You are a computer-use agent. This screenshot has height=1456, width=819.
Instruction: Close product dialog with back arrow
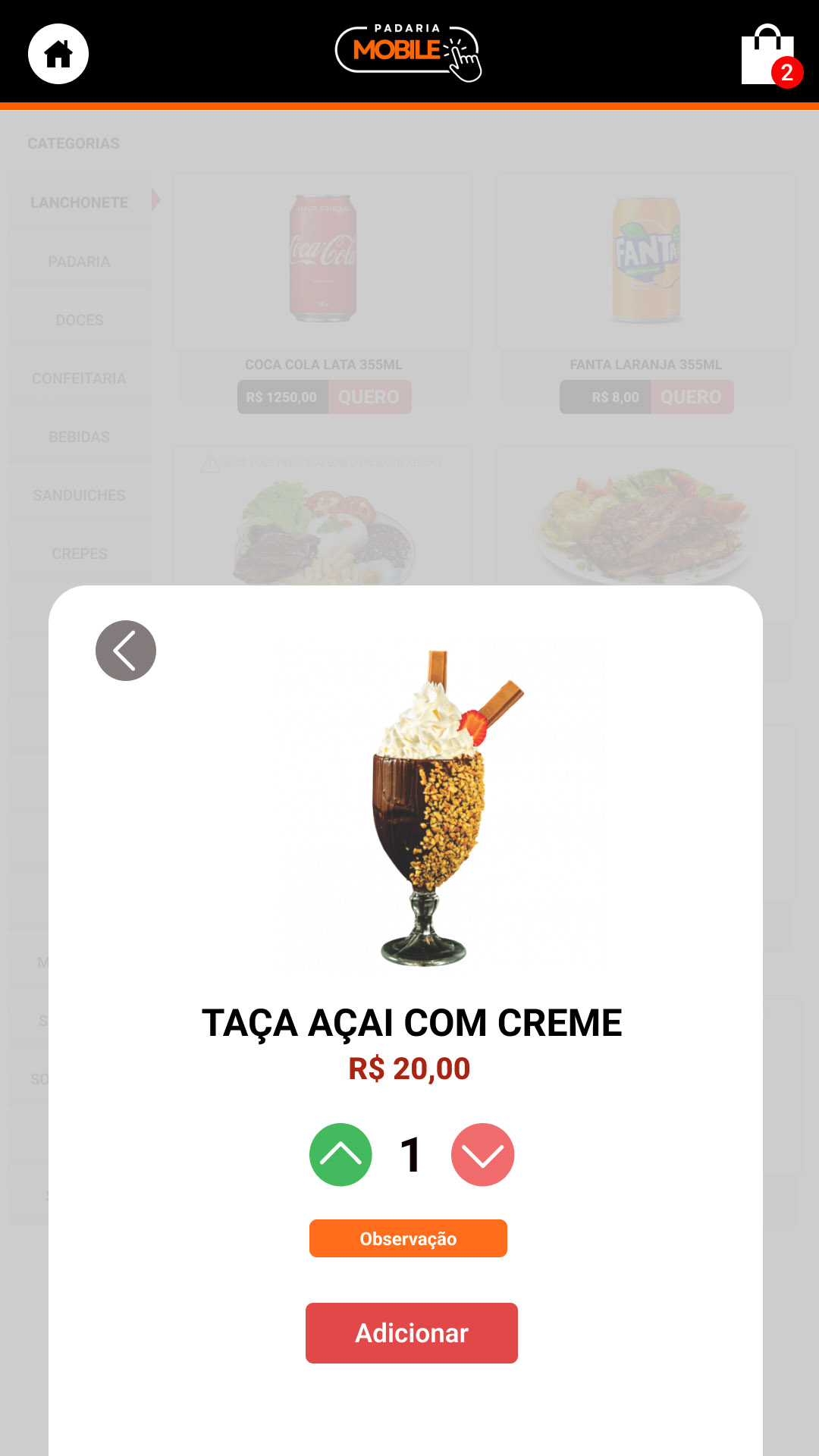[x=126, y=651]
